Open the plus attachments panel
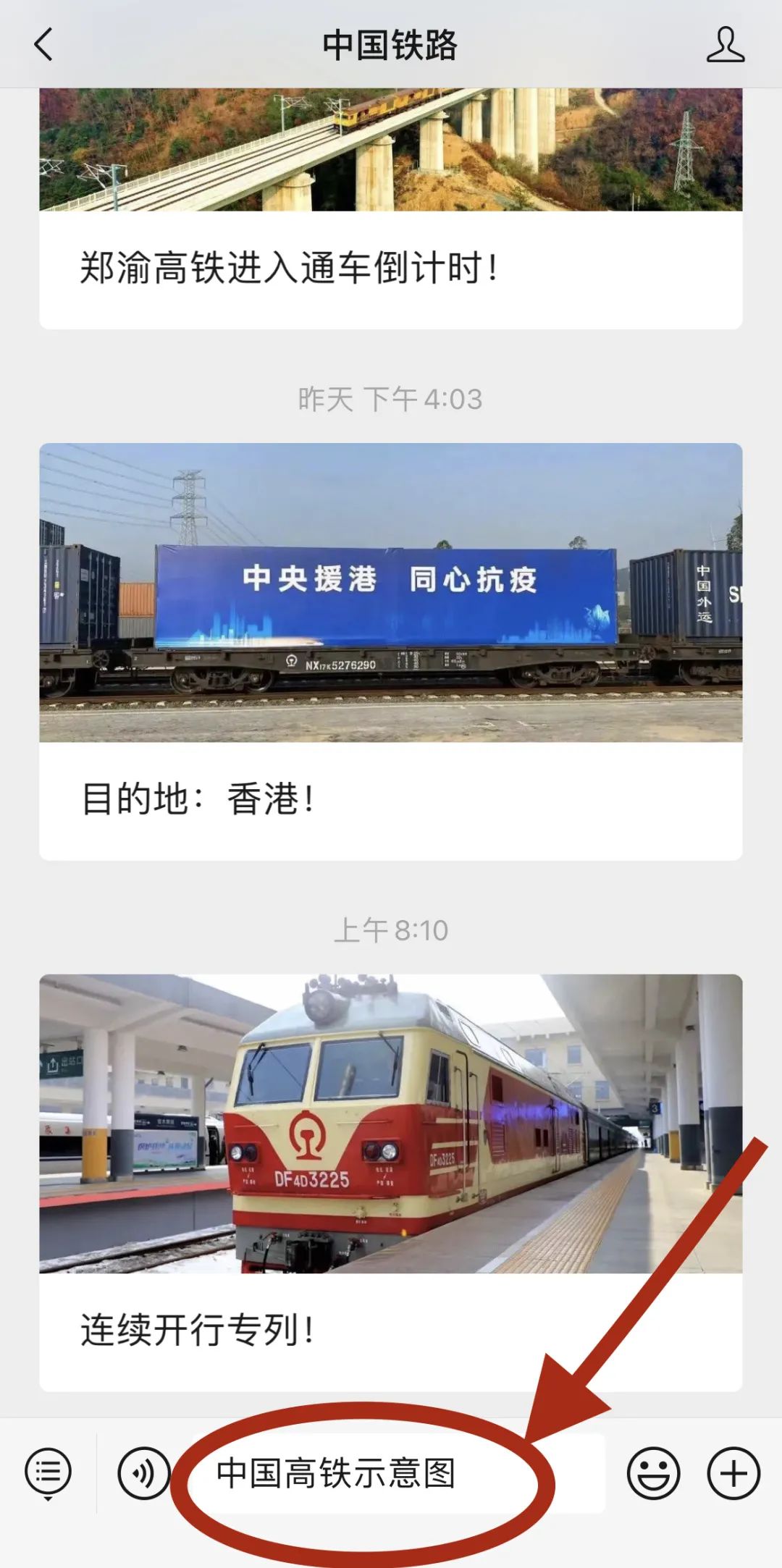 (x=733, y=1472)
